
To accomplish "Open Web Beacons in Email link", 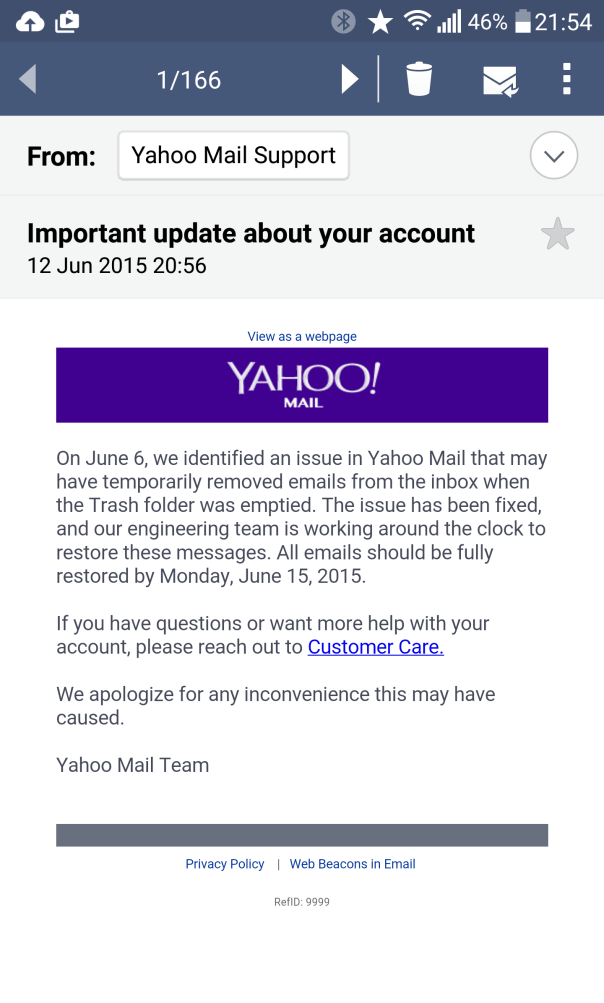I will 352,864.
